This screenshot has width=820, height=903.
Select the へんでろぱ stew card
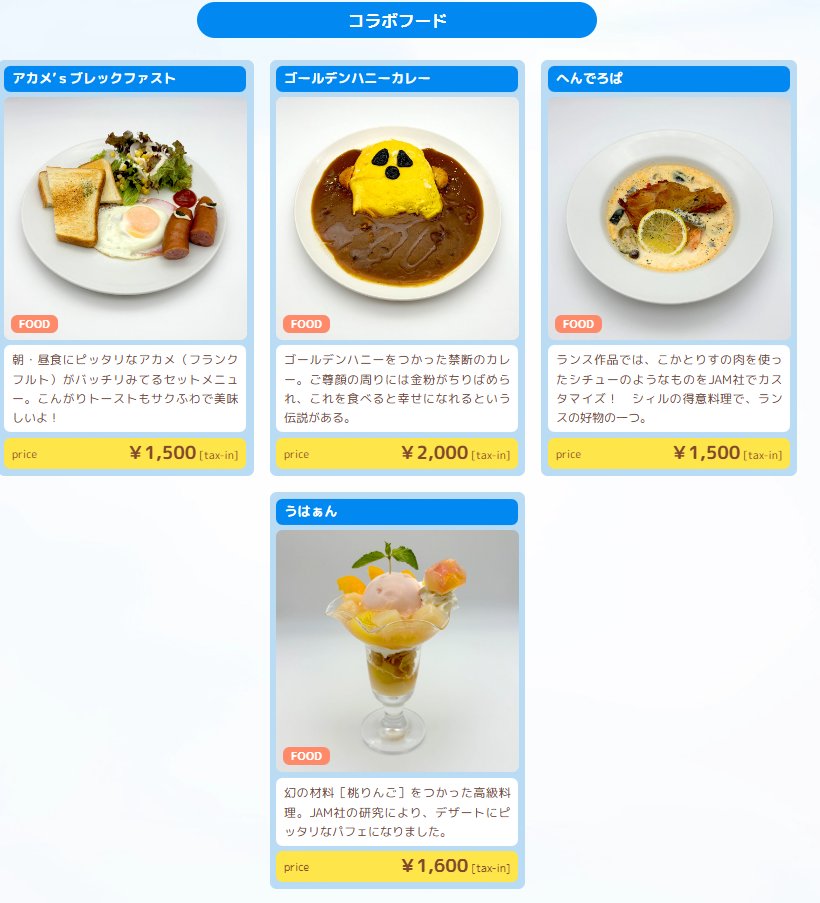pos(669,218)
